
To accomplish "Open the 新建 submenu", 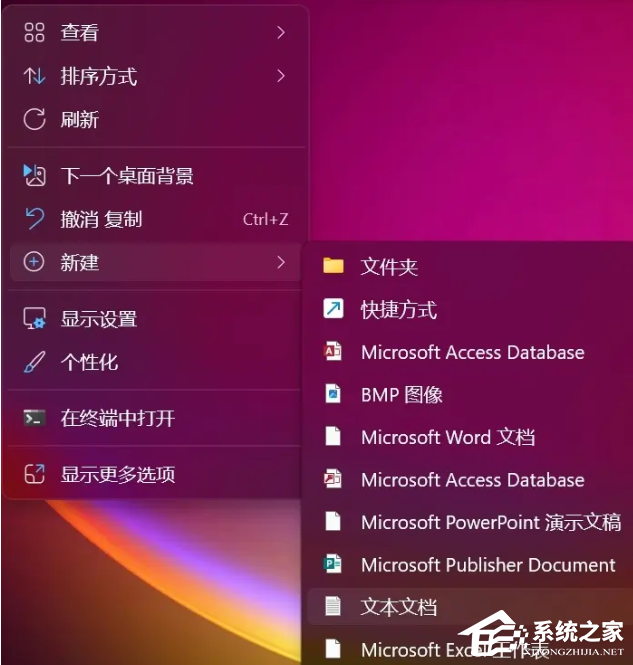I will tap(80, 262).
